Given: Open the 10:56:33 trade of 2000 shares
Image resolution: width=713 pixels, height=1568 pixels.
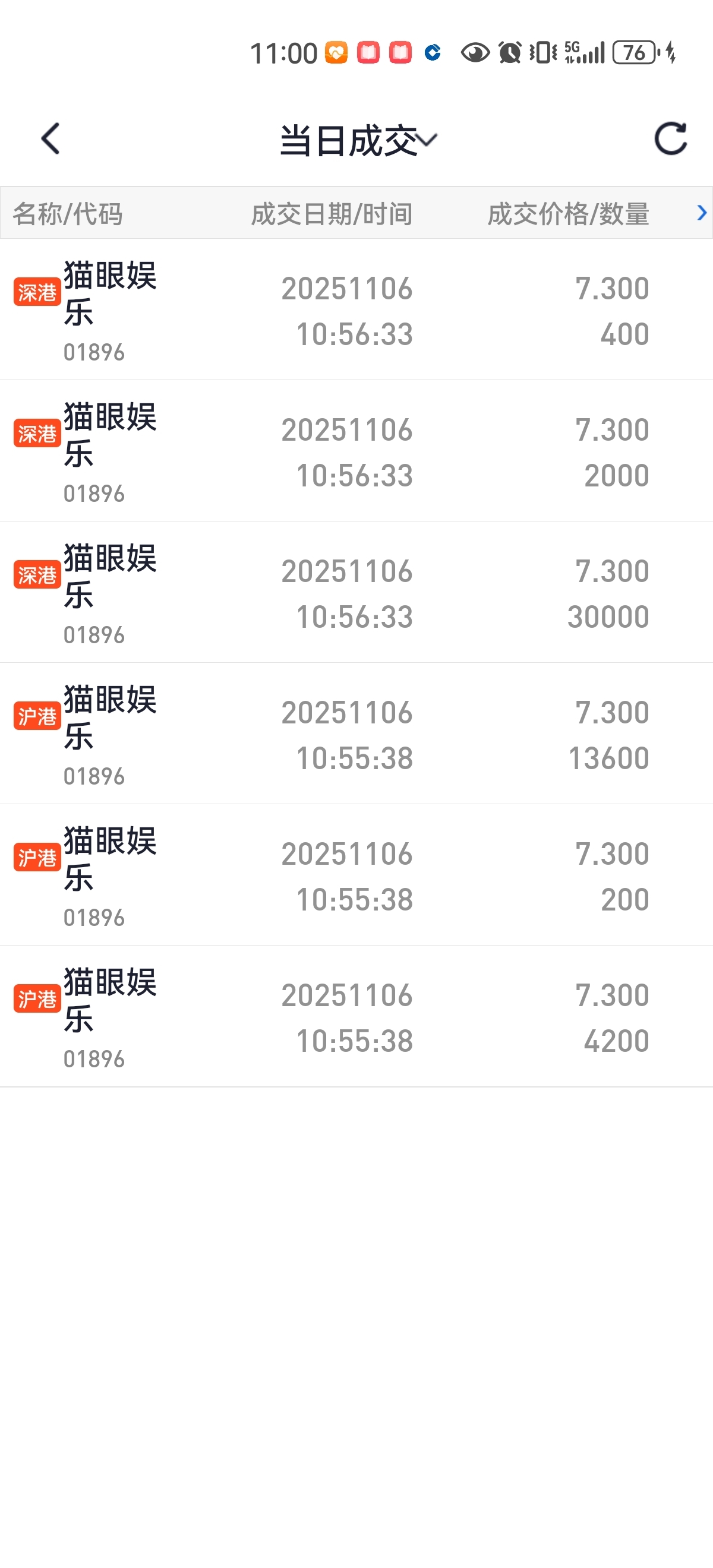Looking at the screenshot, I should click(356, 451).
